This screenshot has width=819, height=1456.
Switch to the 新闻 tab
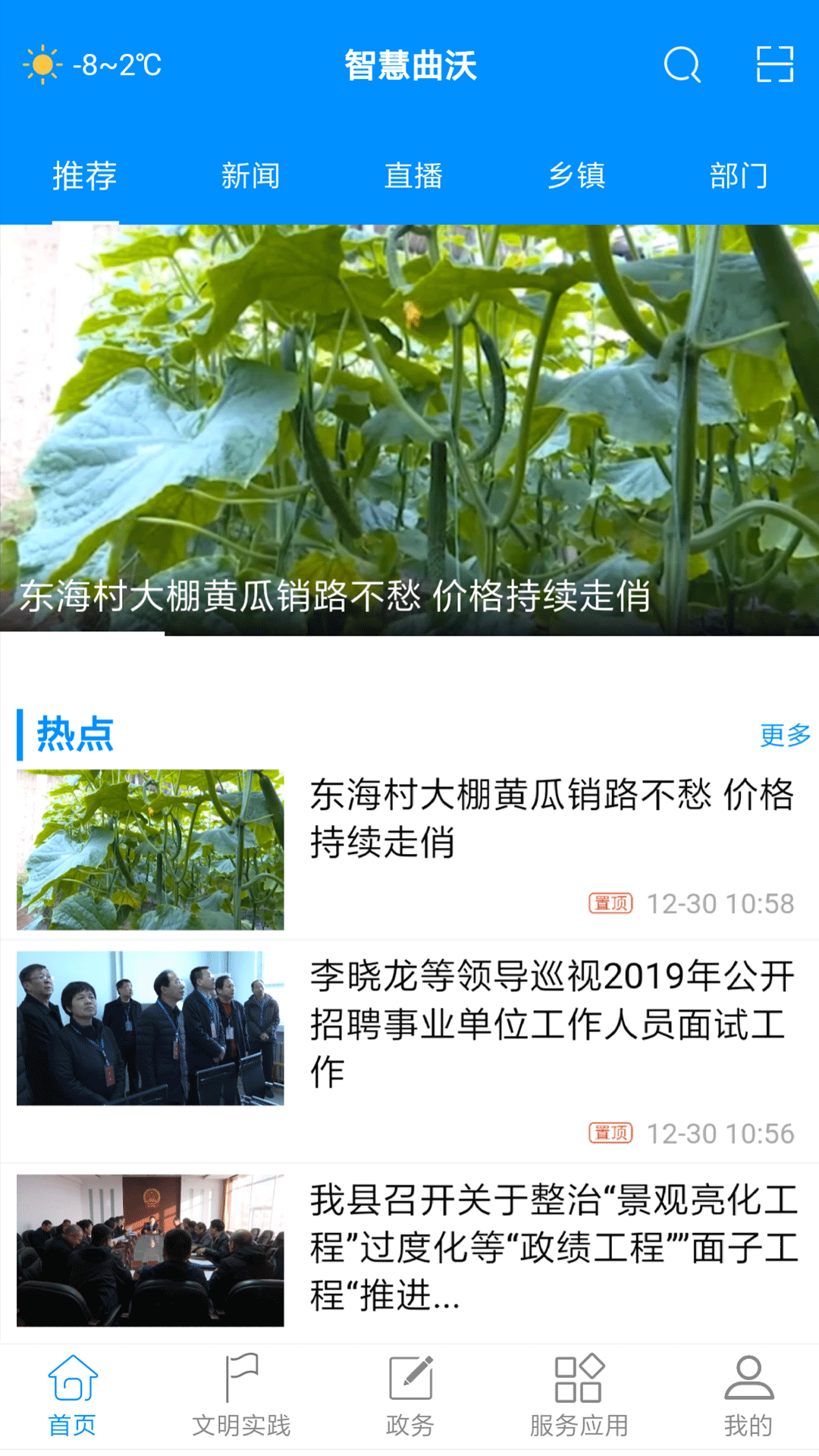point(250,176)
